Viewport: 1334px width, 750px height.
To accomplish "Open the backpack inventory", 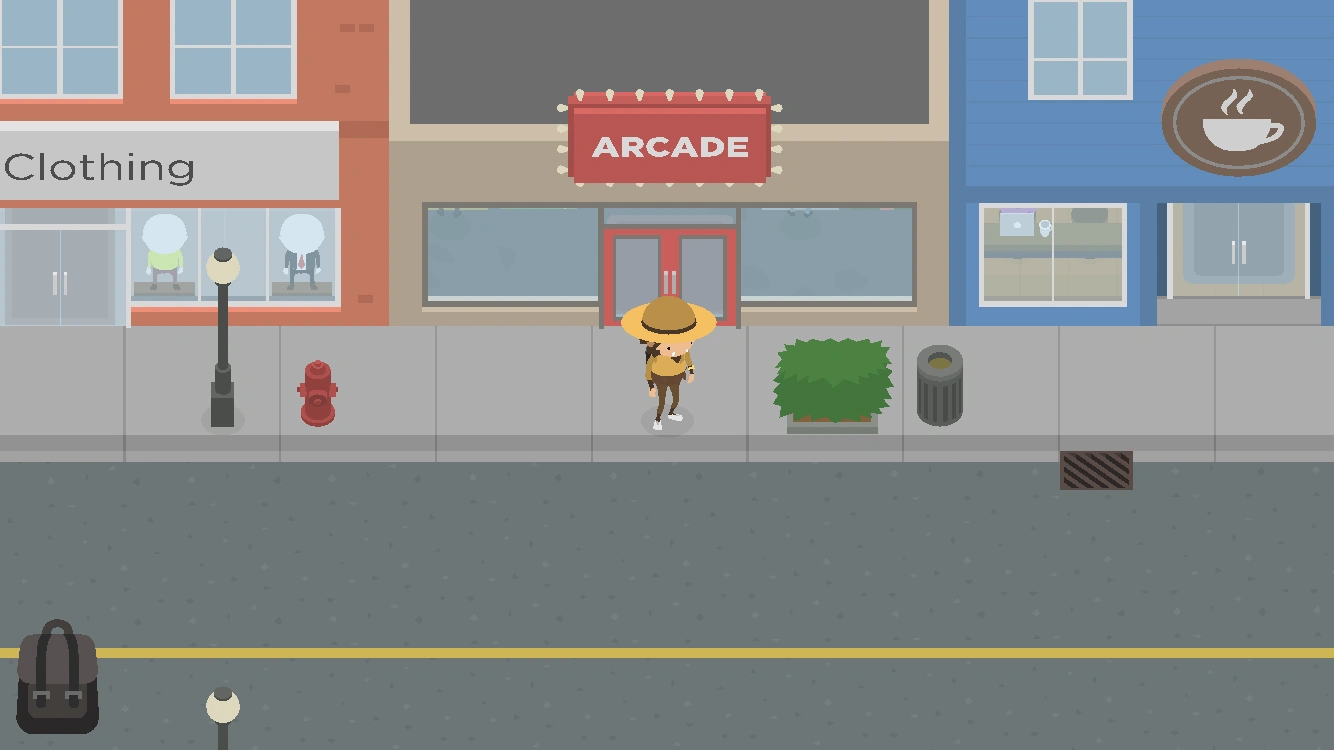I will (57, 678).
